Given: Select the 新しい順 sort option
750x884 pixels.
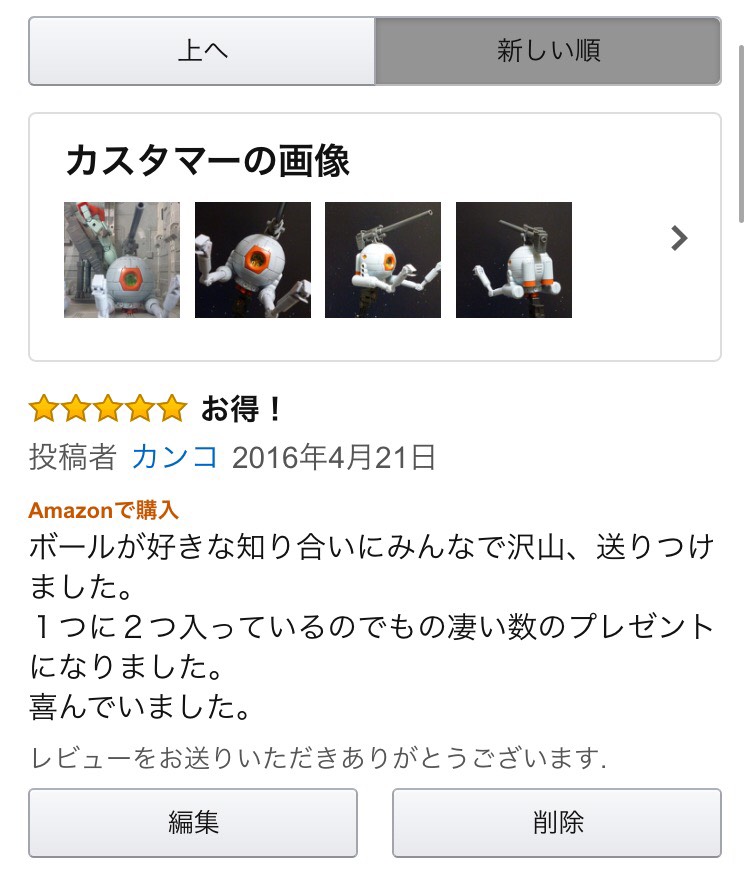Looking at the screenshot, I should pos(548,51).
